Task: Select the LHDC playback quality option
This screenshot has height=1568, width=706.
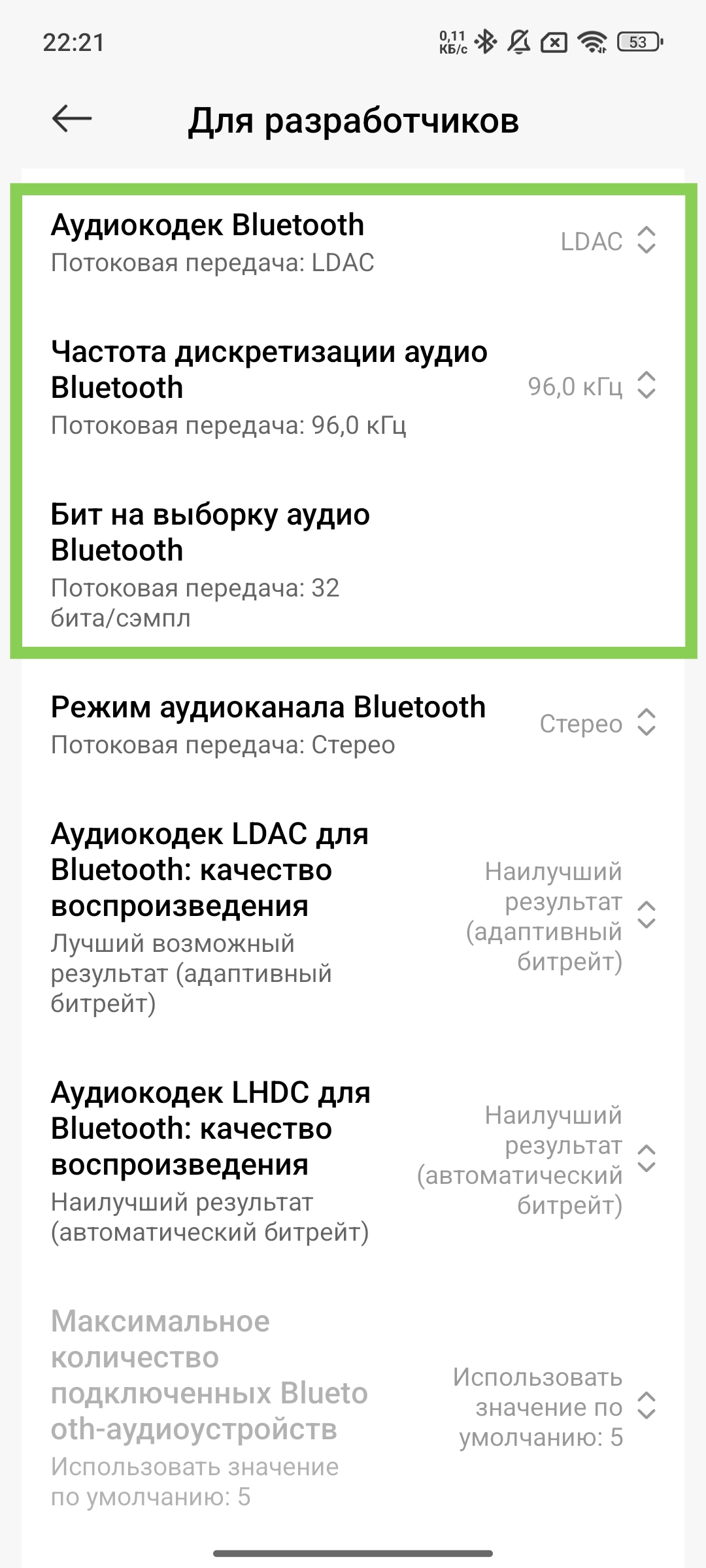Action: click(x=353, y=1160)
